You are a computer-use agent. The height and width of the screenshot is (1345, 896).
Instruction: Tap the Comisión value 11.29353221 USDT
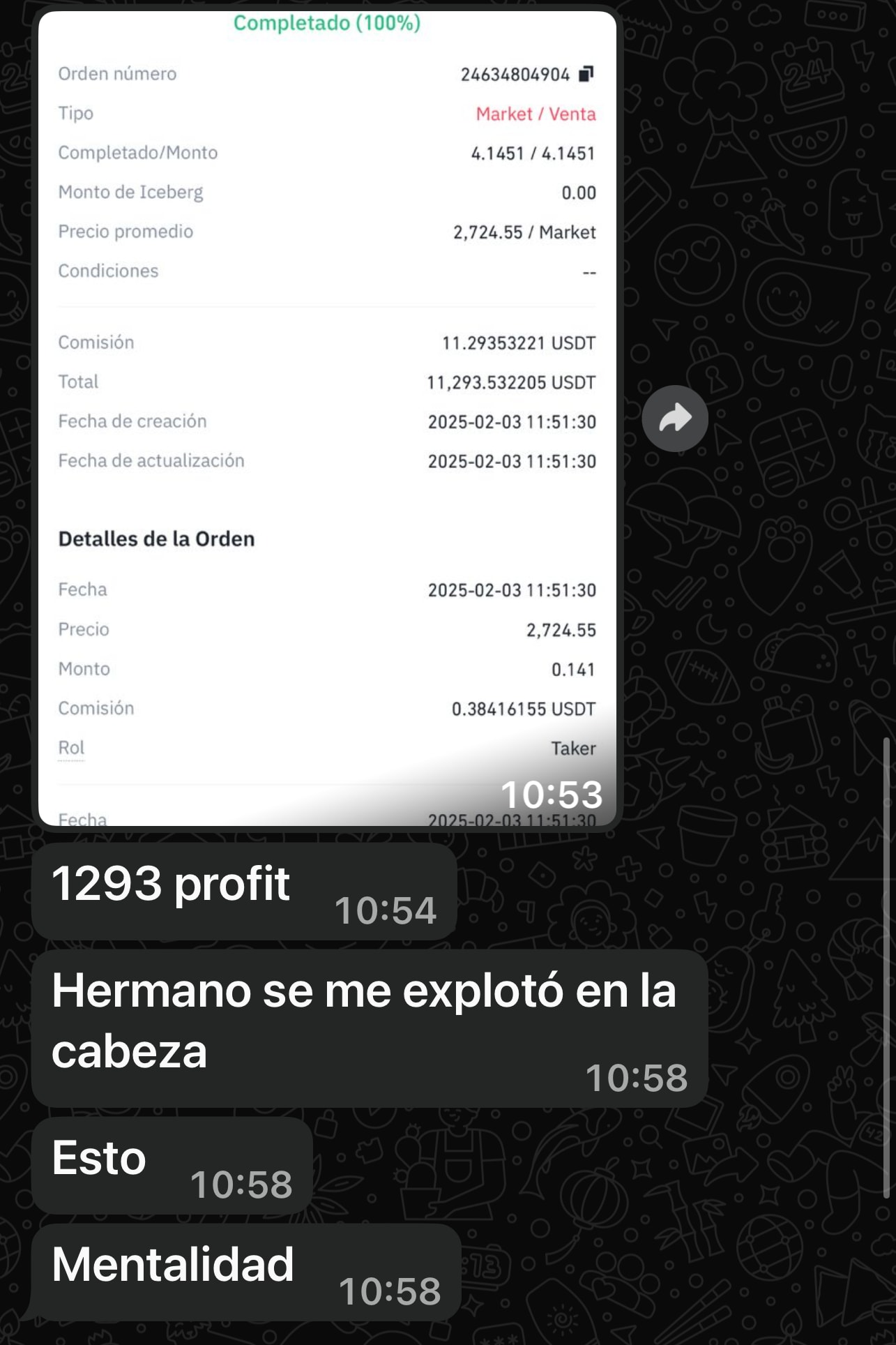[519, 342]
